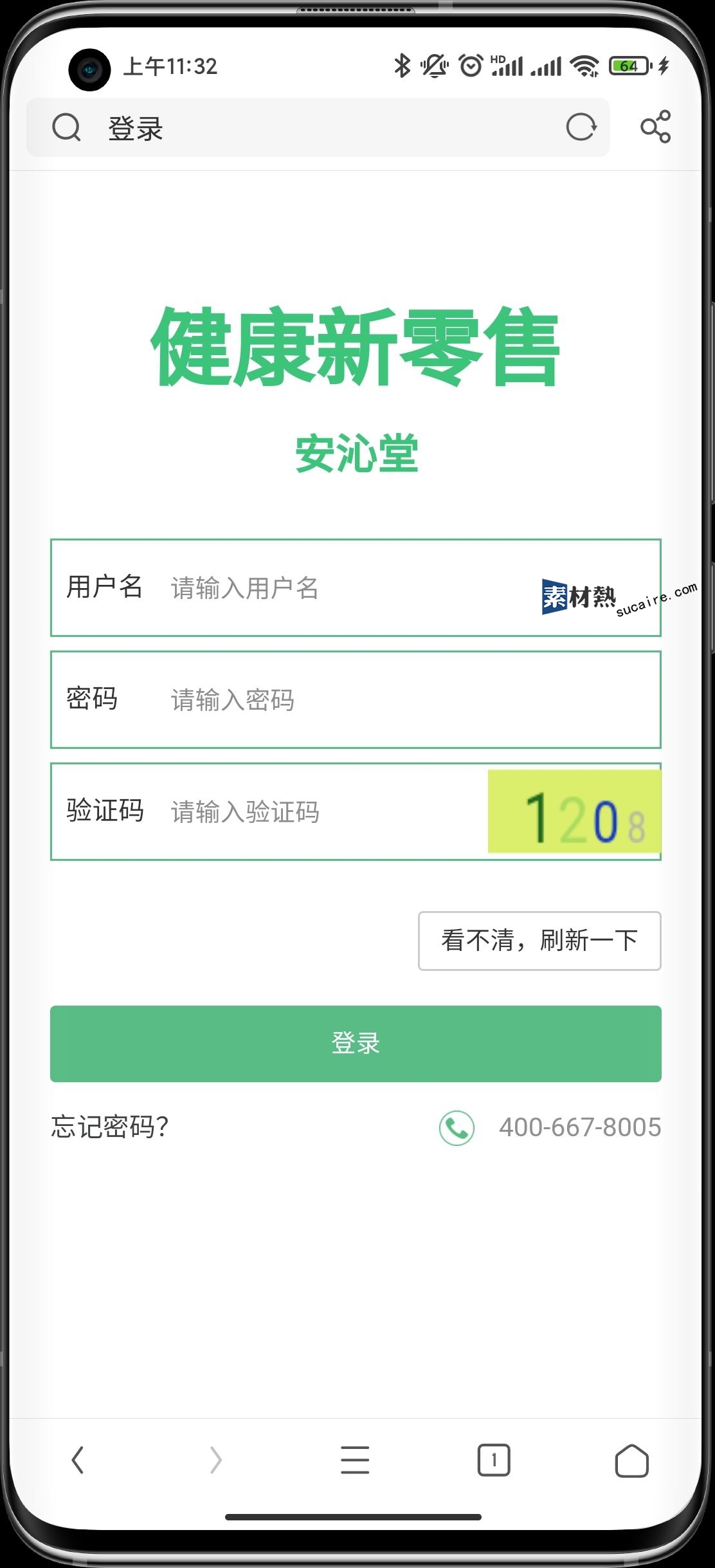Open the 忘记密码? link
This screenshot has width=715, height=1568.
(110, 1127)
